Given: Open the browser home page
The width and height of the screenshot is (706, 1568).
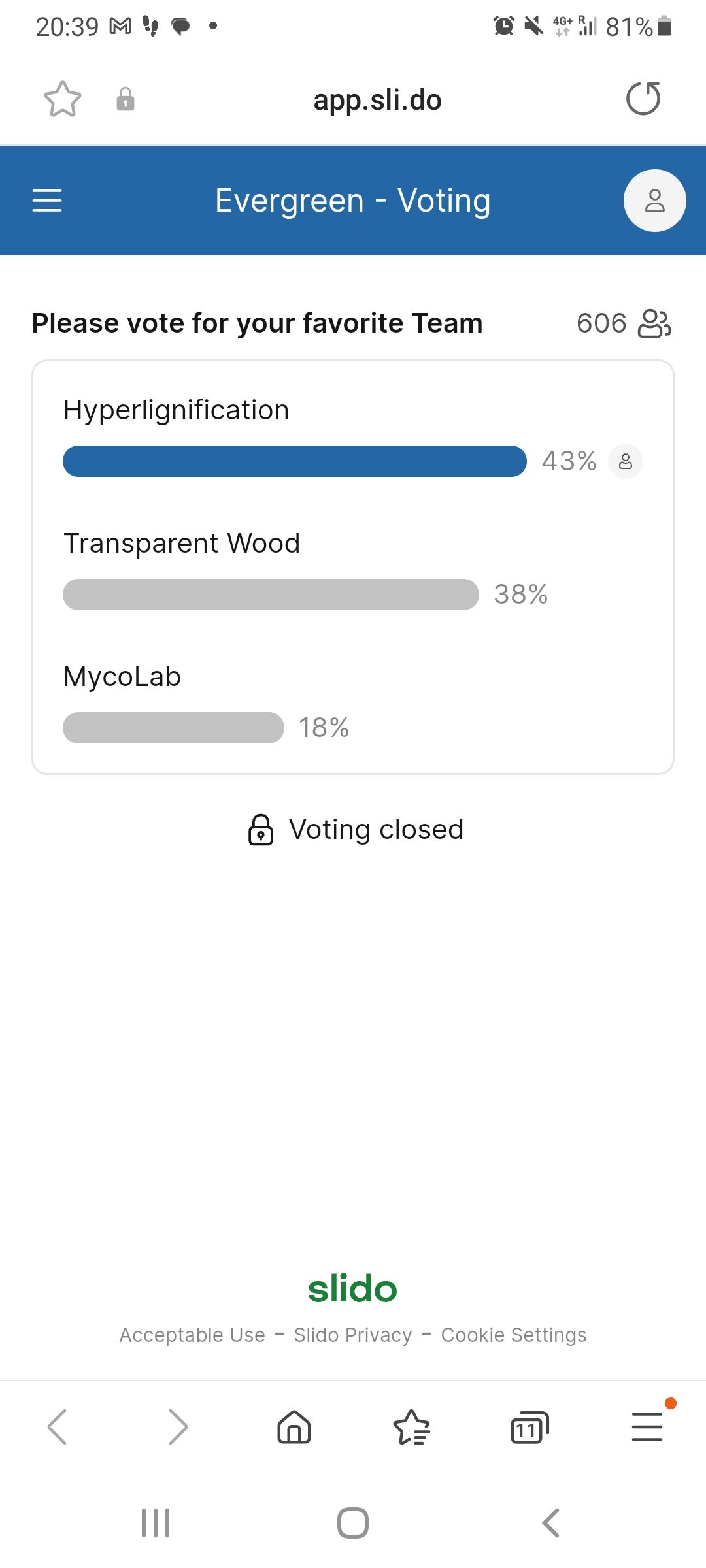Looking at the screenshot, I should pos(294,1426).
